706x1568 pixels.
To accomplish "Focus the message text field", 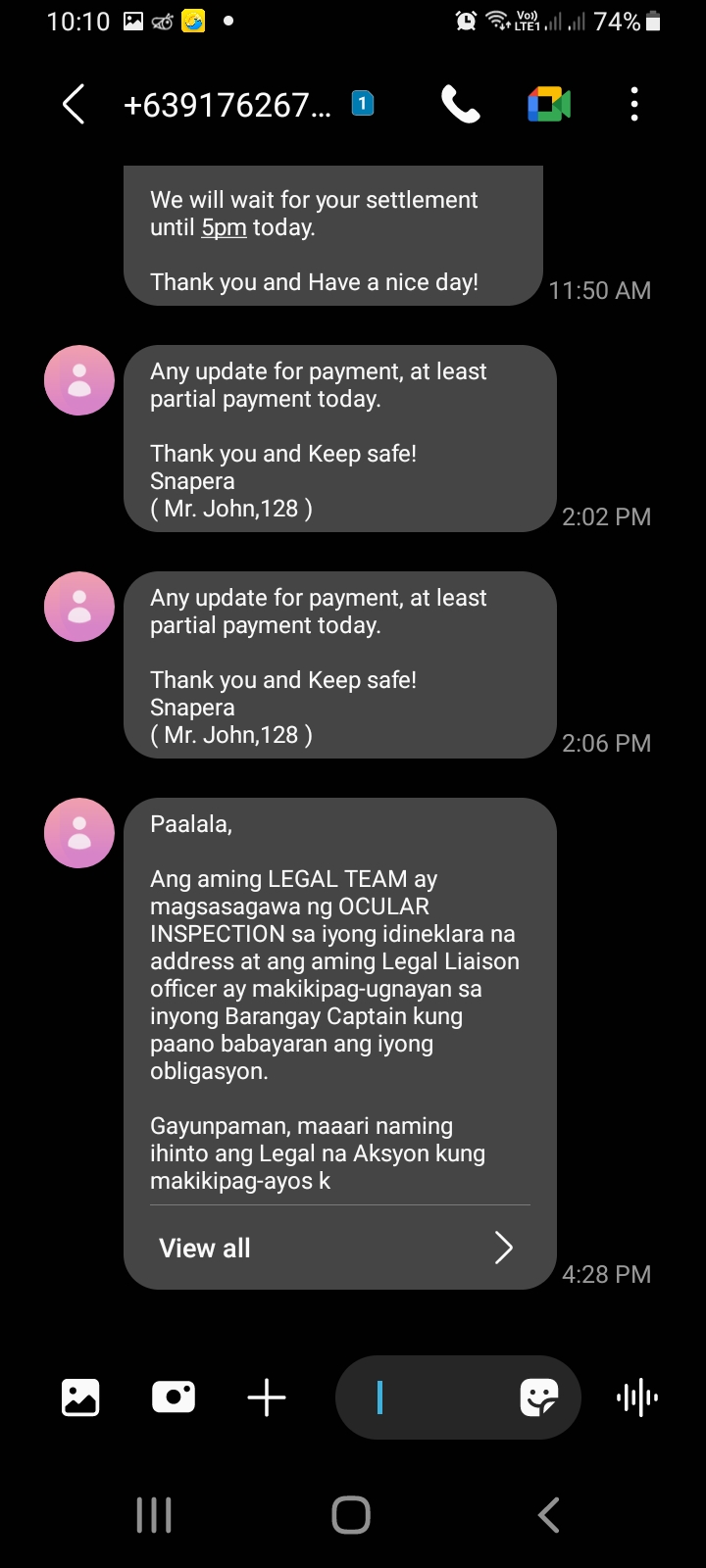I will (431, 1397).
